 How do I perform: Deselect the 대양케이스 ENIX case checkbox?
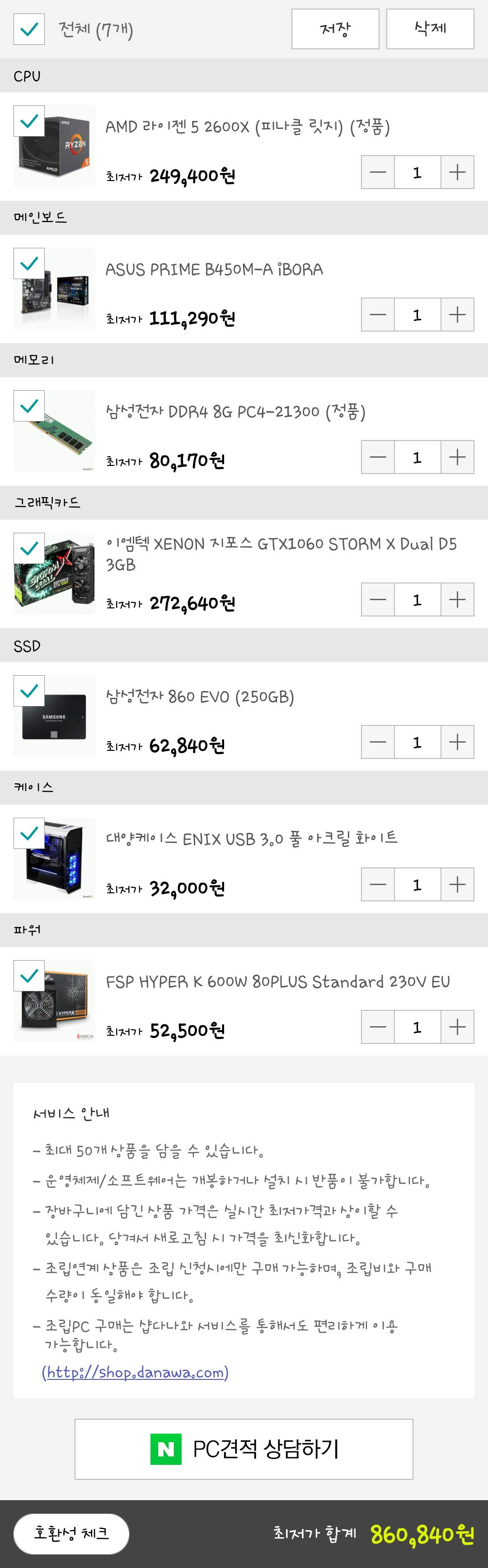pos(29,834)
